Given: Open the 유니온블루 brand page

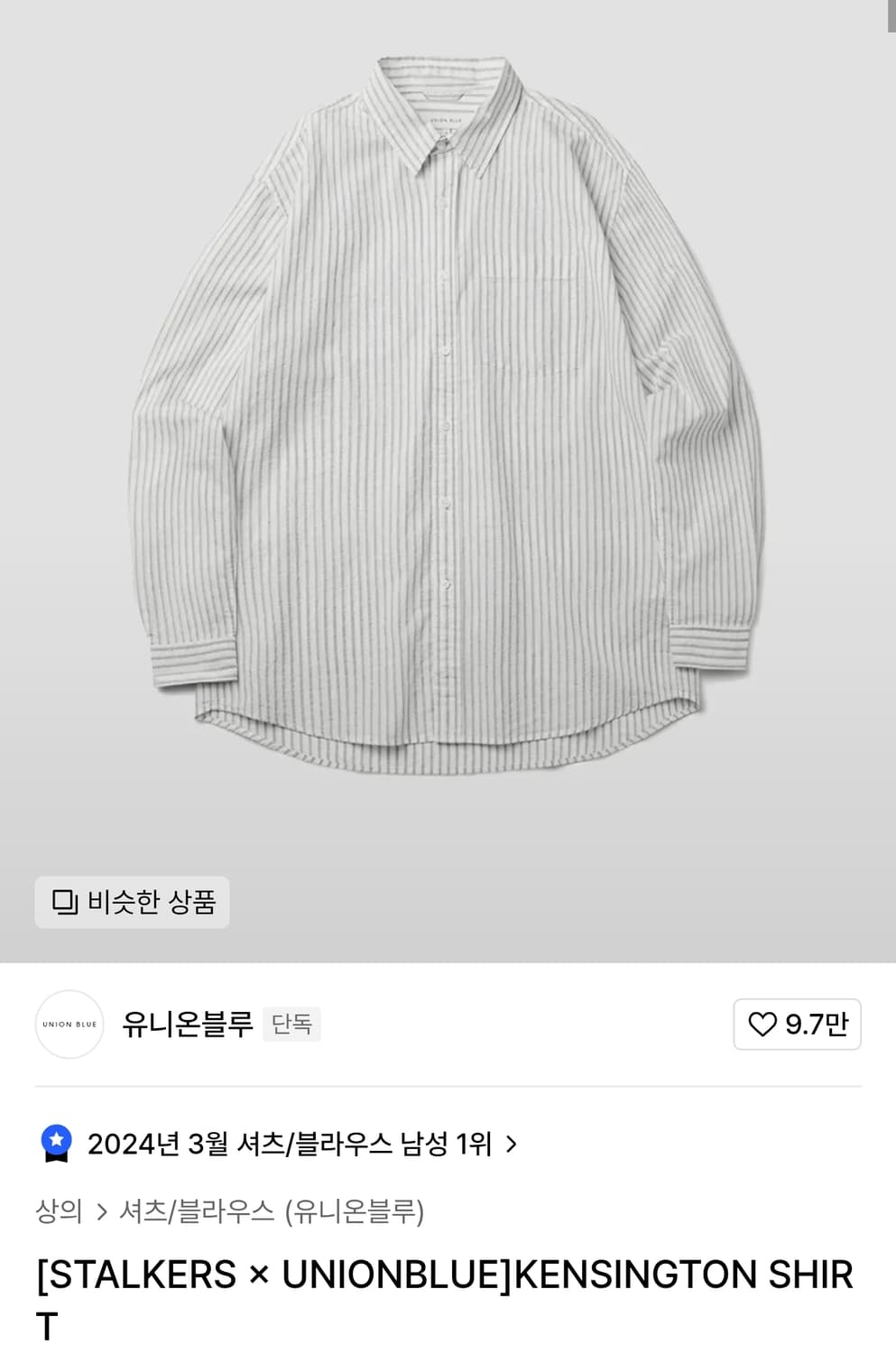Looking at the screenshot, I should tap(187, 1025).
